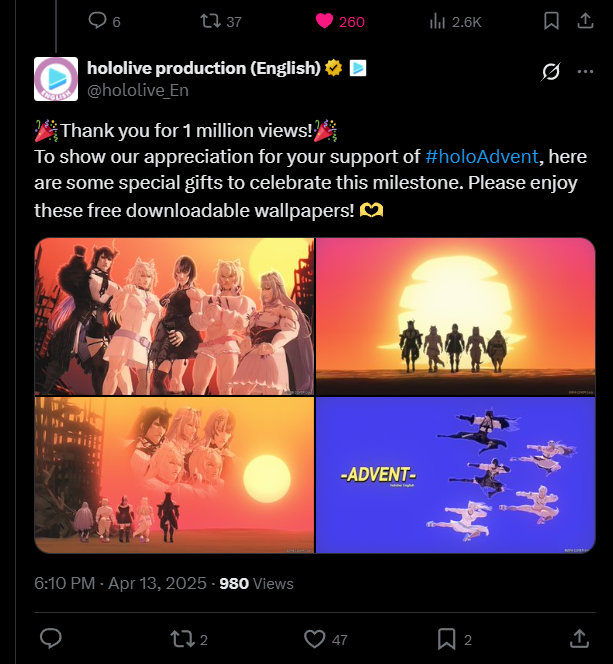Open more options on hololive post
613x664 pixels.
click(x=585, y=72)
